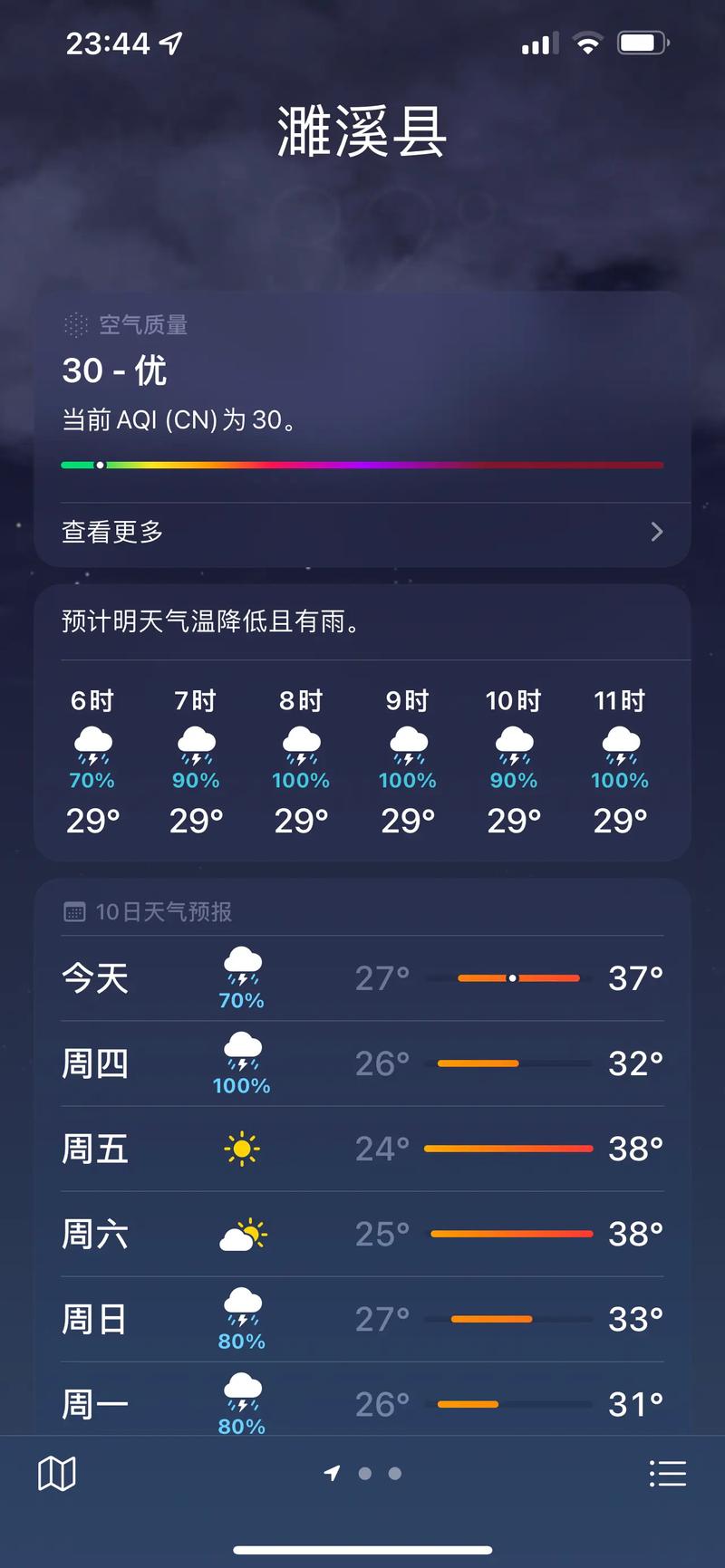Select the 周四 forecast row
This screenshot has width=725, height=1568.
coord(362,1063)
